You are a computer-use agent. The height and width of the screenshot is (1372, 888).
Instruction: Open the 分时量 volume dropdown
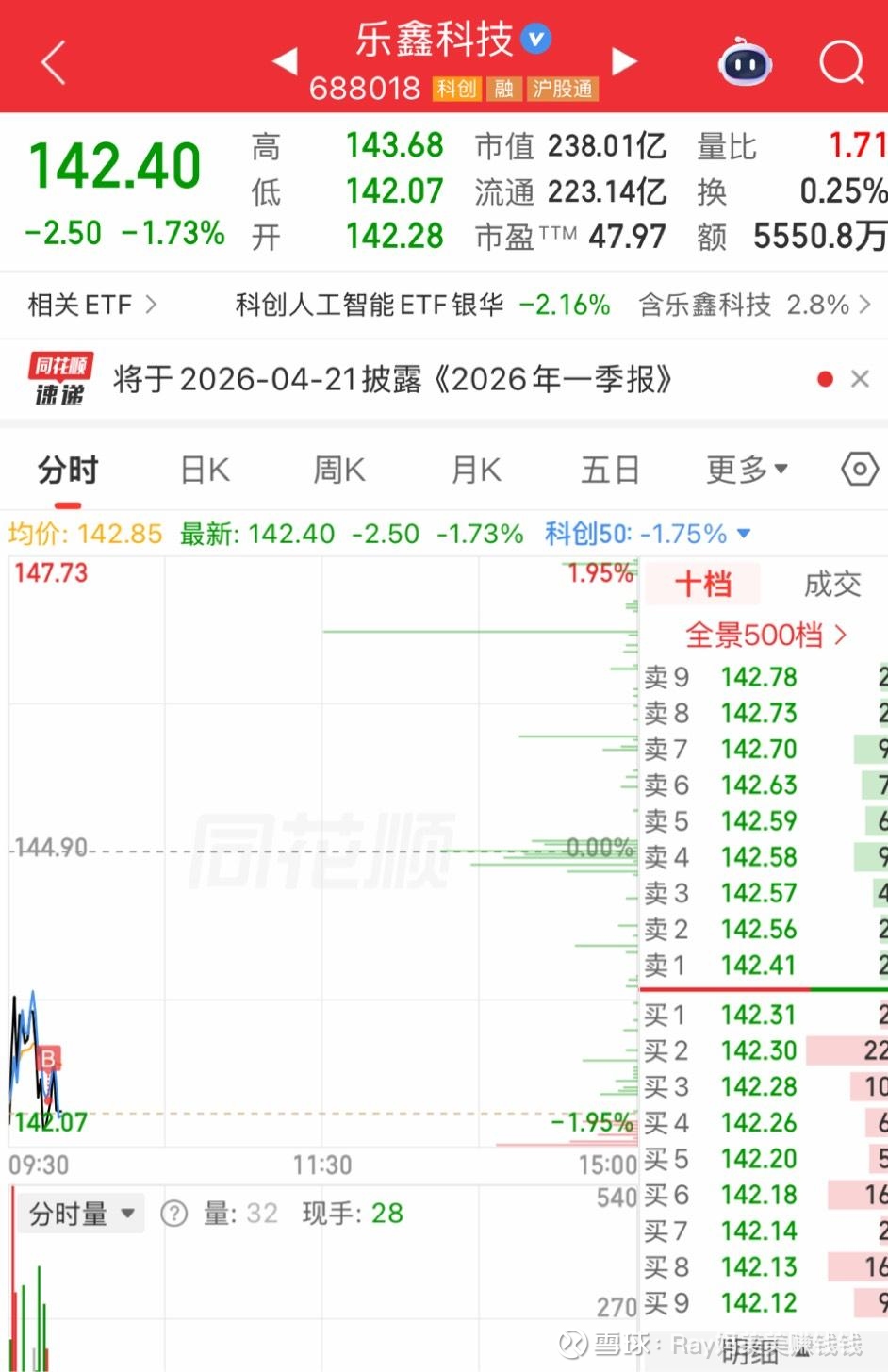click(x=80, y=1214)
